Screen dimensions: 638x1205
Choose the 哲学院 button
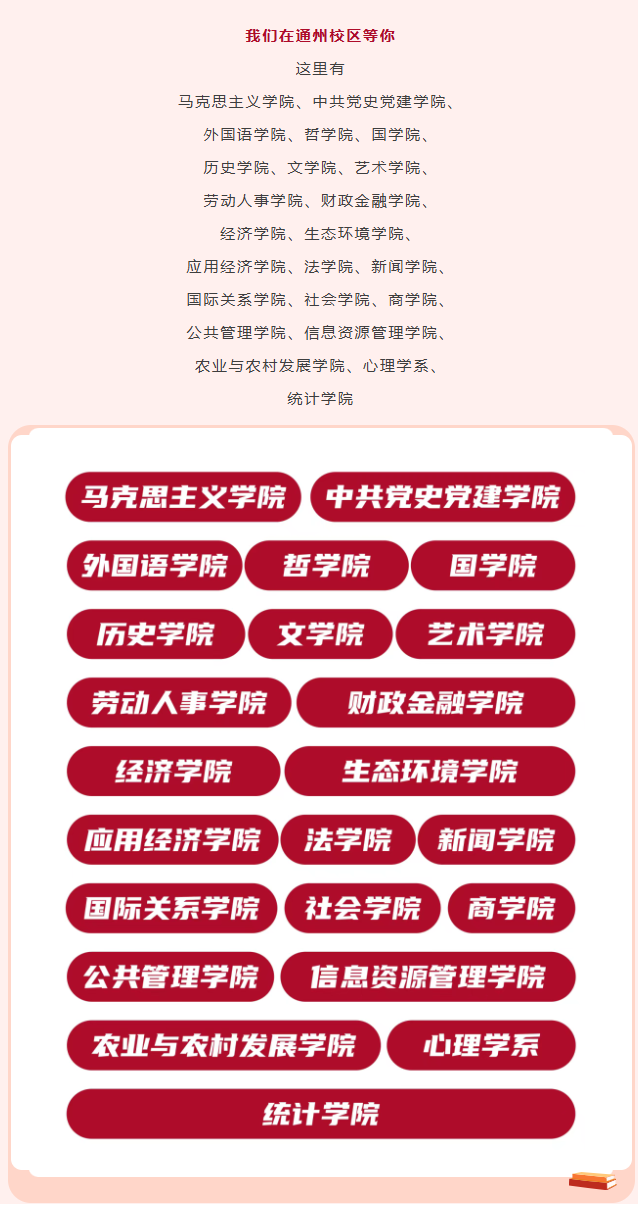[326, 566]
